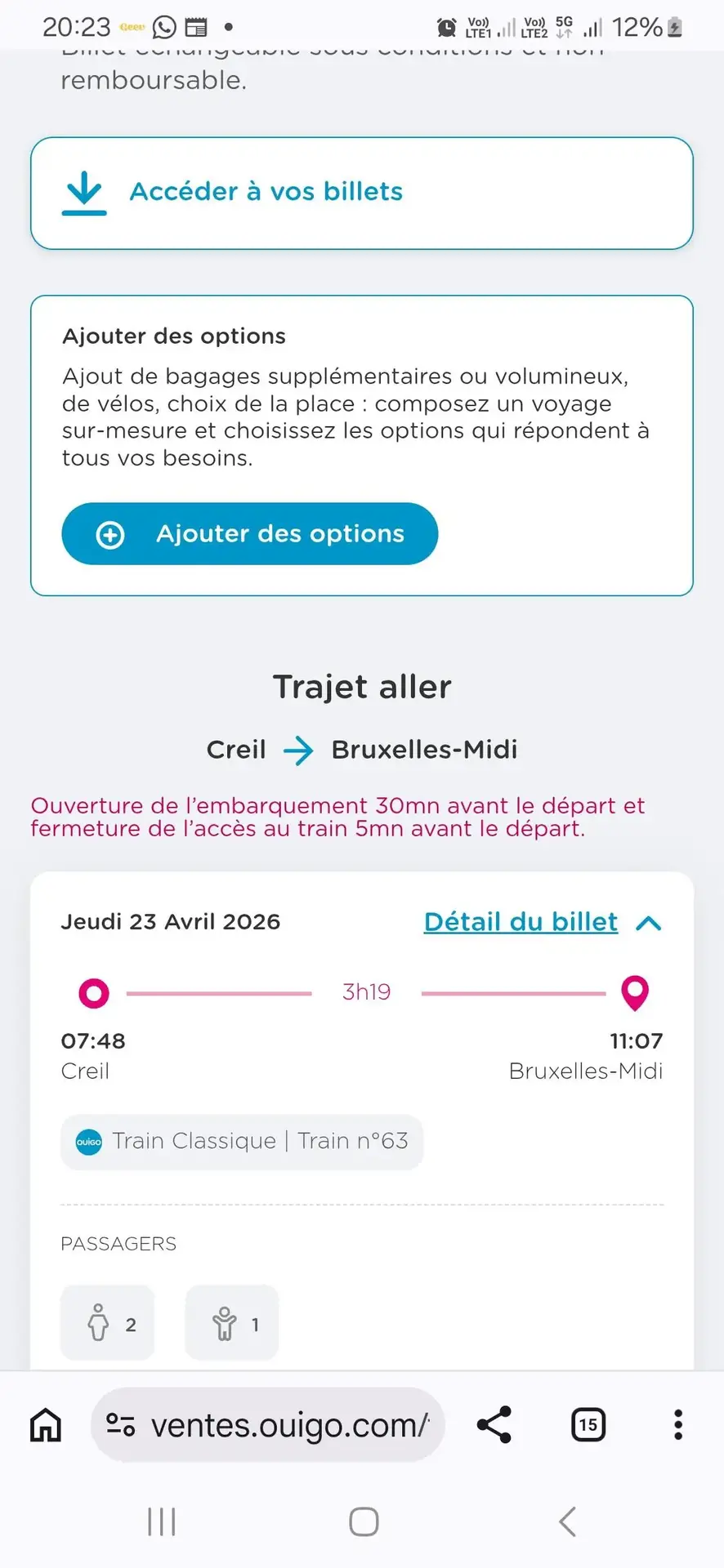Screen dimensions: 724x1568
Task: Tap the ventes.ouigo.com address bar
Action: pyautogui.click(x=278, y=1426)
